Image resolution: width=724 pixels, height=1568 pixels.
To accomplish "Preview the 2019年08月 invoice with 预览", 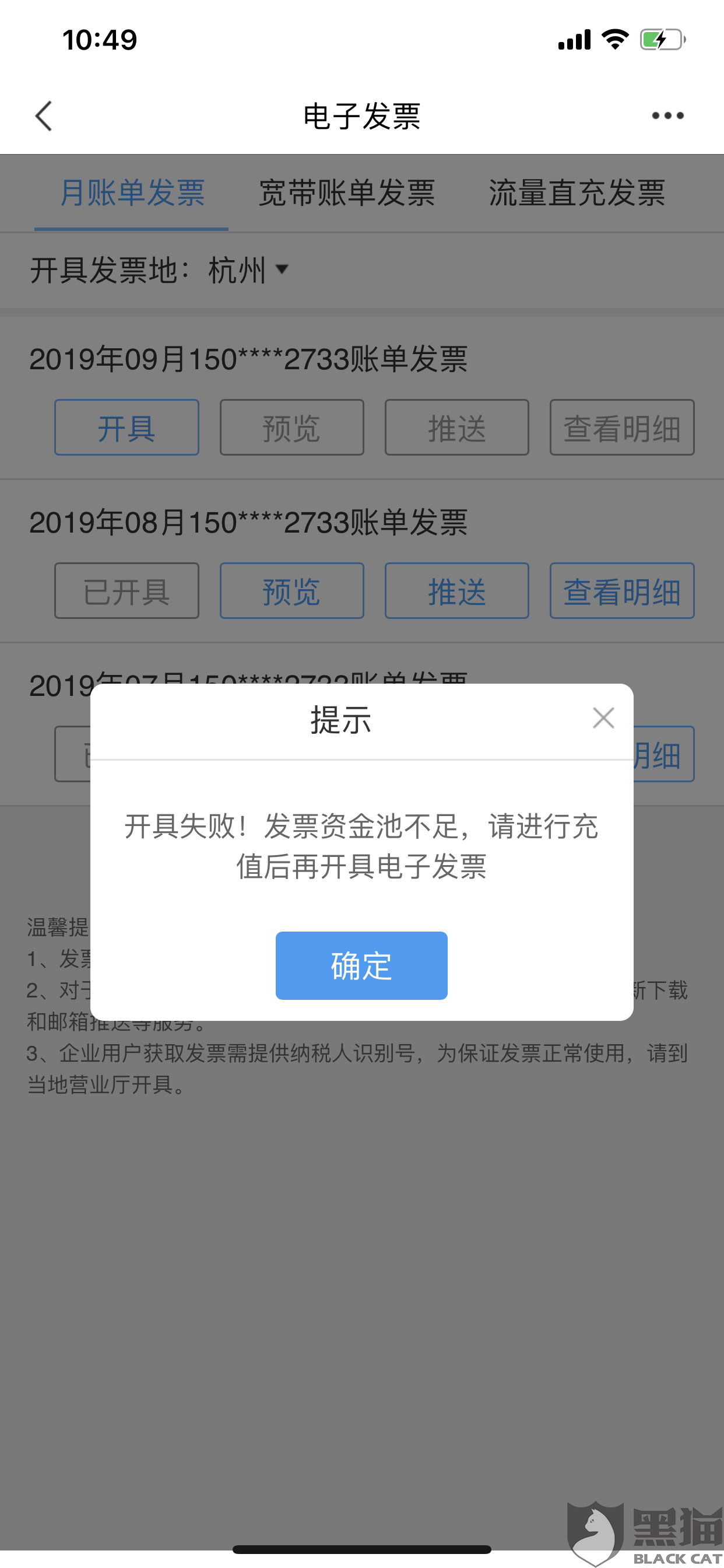I will [x=292, y=590].
